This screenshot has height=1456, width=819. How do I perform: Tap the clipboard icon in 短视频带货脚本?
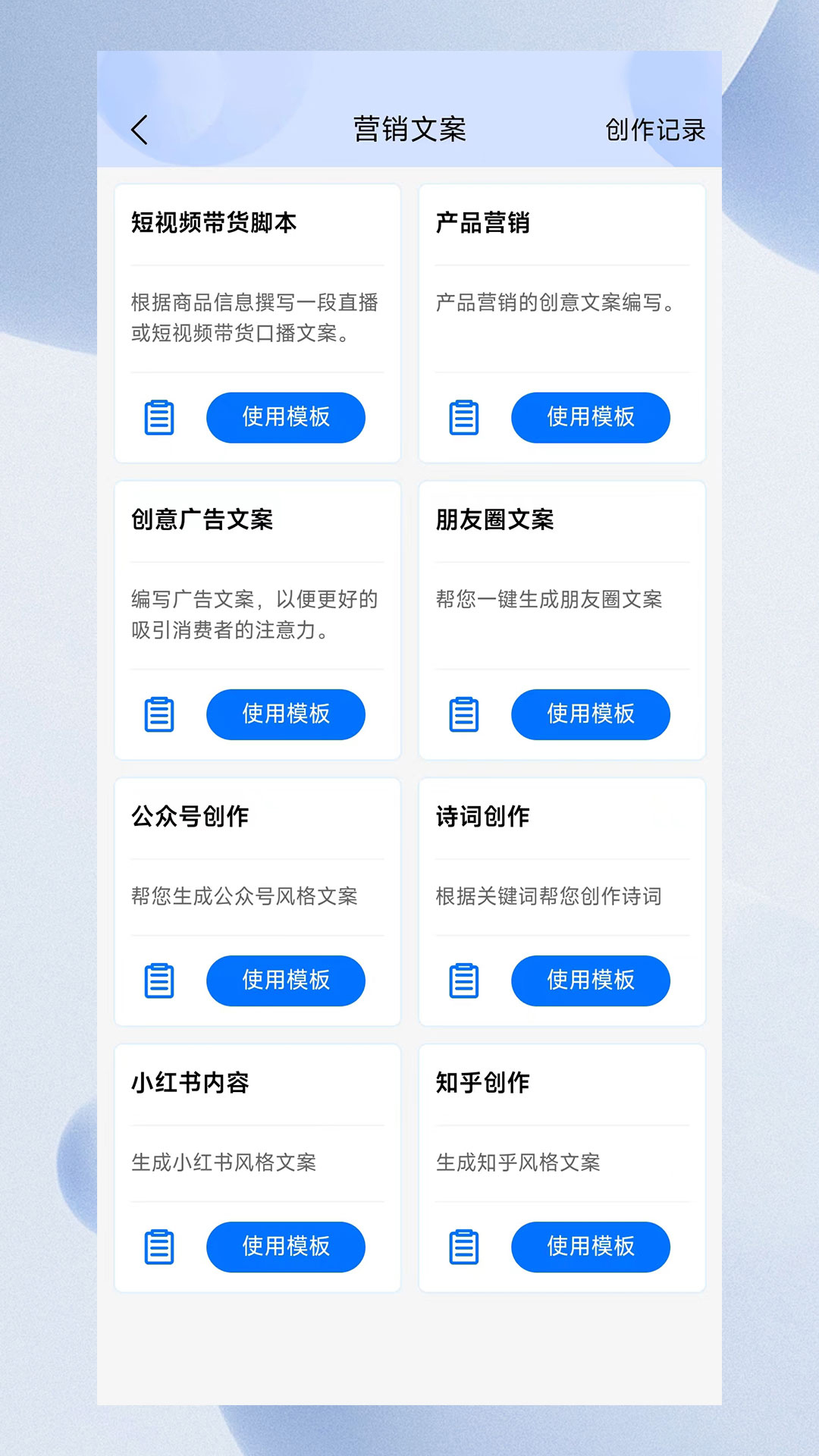(x=159, y=417)
